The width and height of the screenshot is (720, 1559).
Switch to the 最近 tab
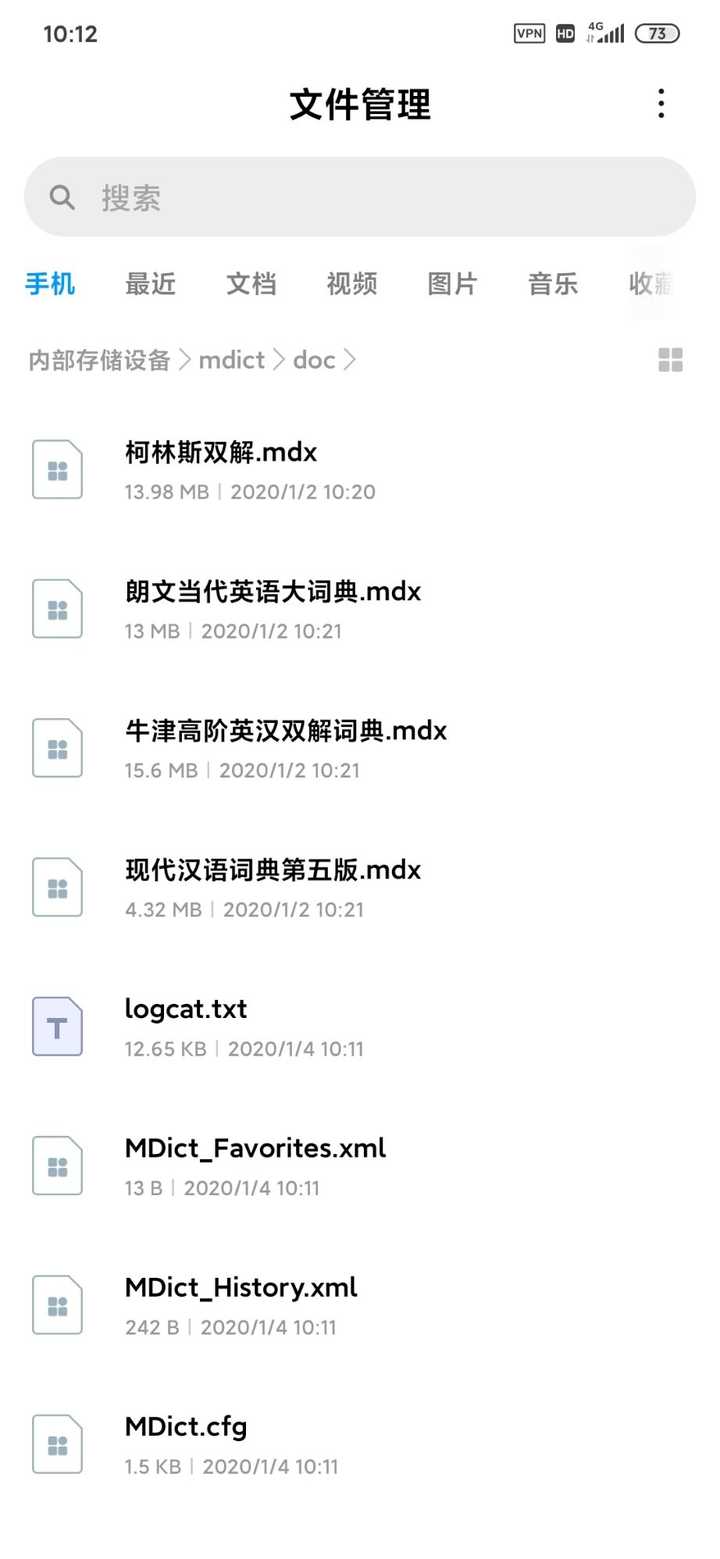point(150,284)
